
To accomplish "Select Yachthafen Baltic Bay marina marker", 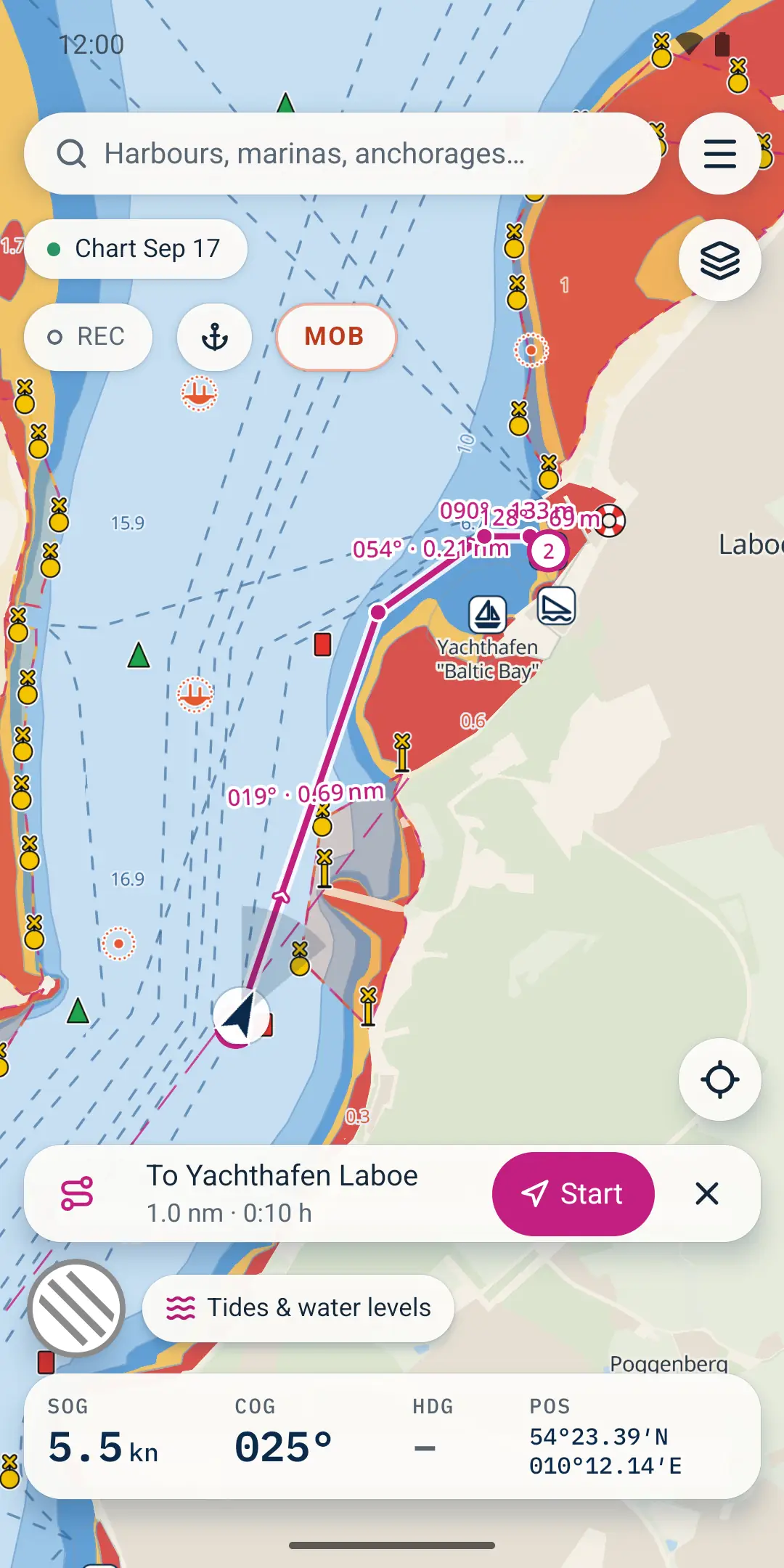I will [488, 615].
